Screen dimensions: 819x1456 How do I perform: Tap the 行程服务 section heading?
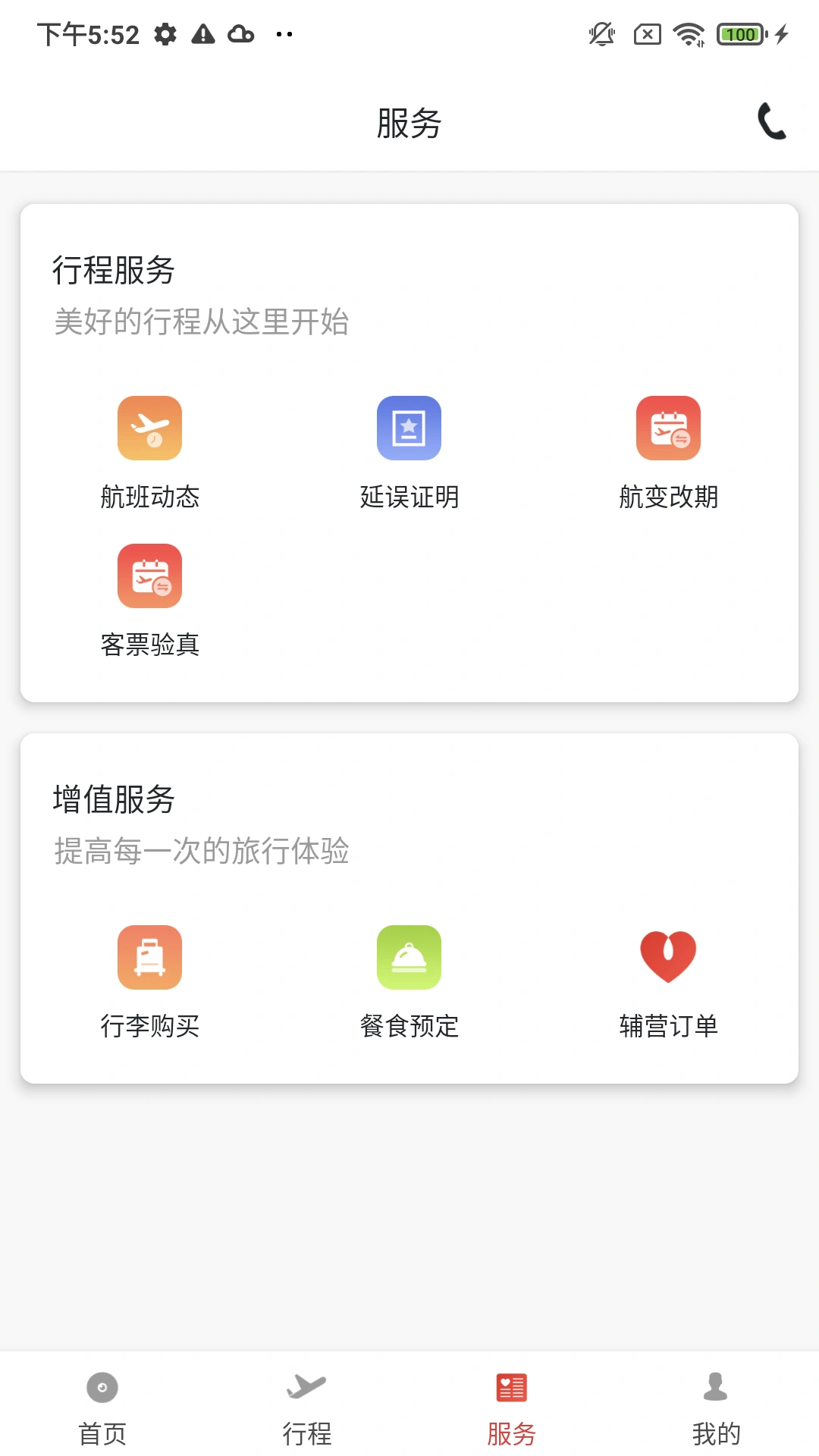(114, 270)
